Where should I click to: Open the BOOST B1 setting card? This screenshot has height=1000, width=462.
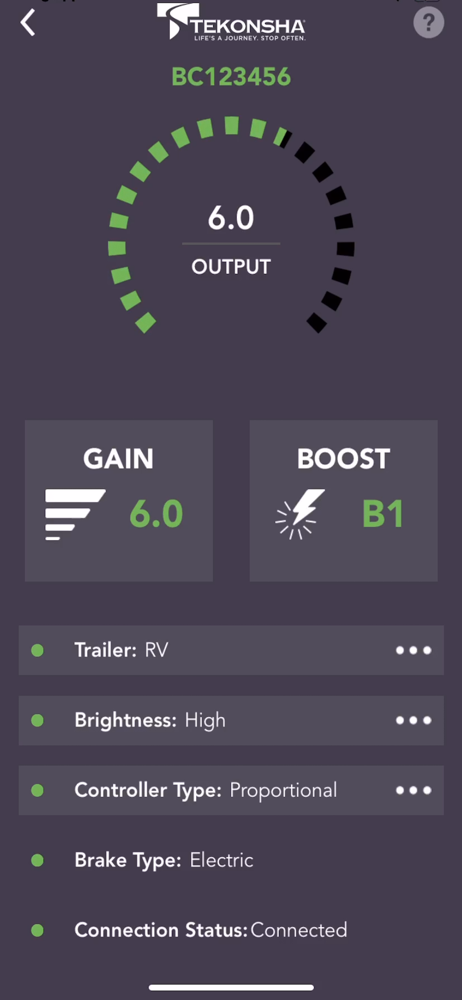pyautogui.click(x=343, y=501)
